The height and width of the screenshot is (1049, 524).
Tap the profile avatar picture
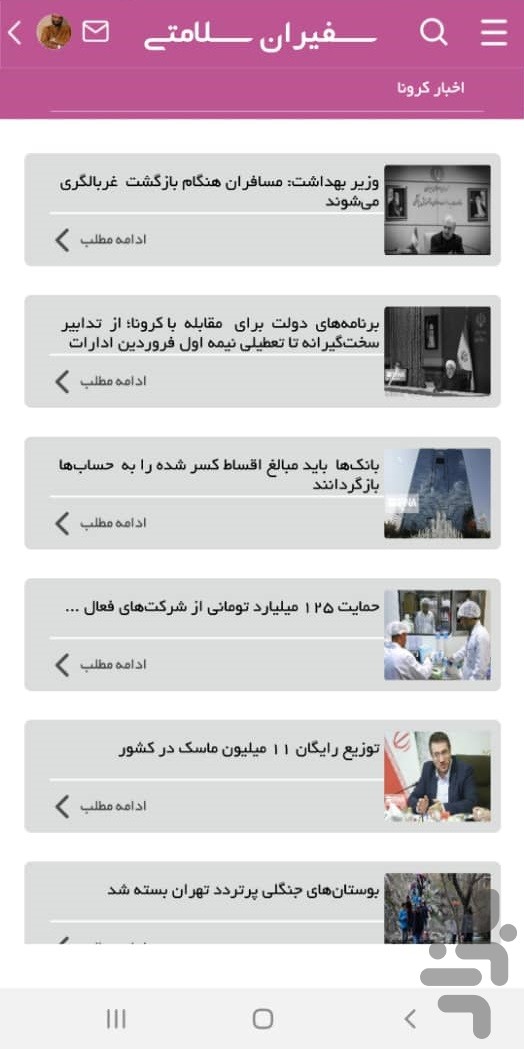(54, 31)
